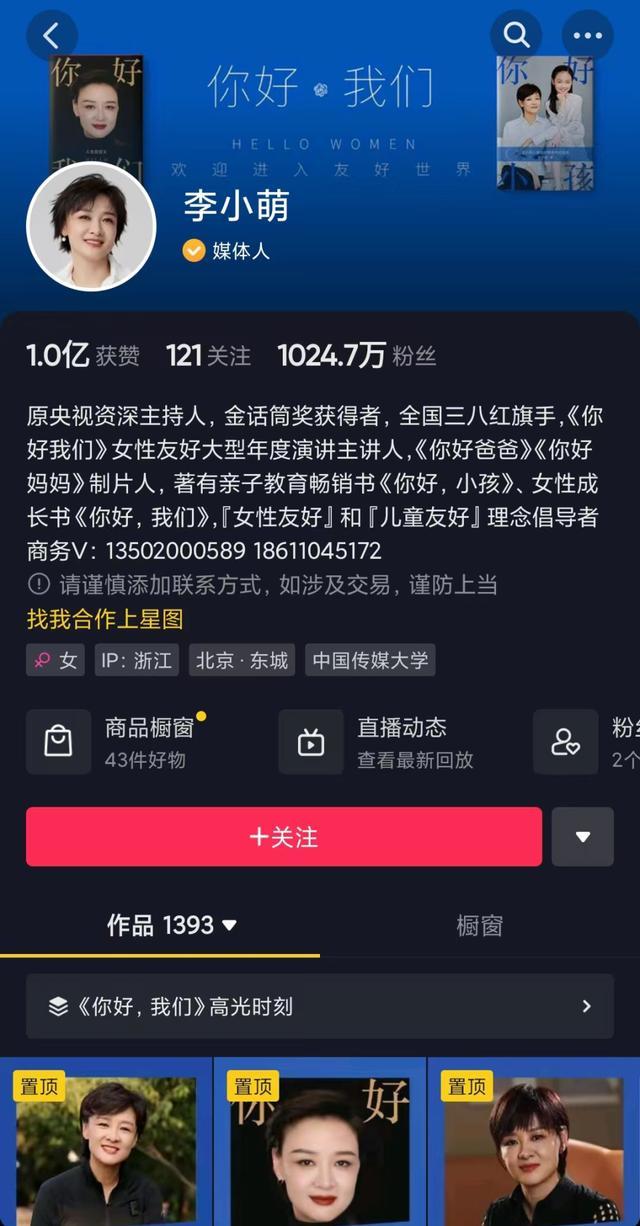Switch to the 橱窗 tab

[x=479, y=925]
